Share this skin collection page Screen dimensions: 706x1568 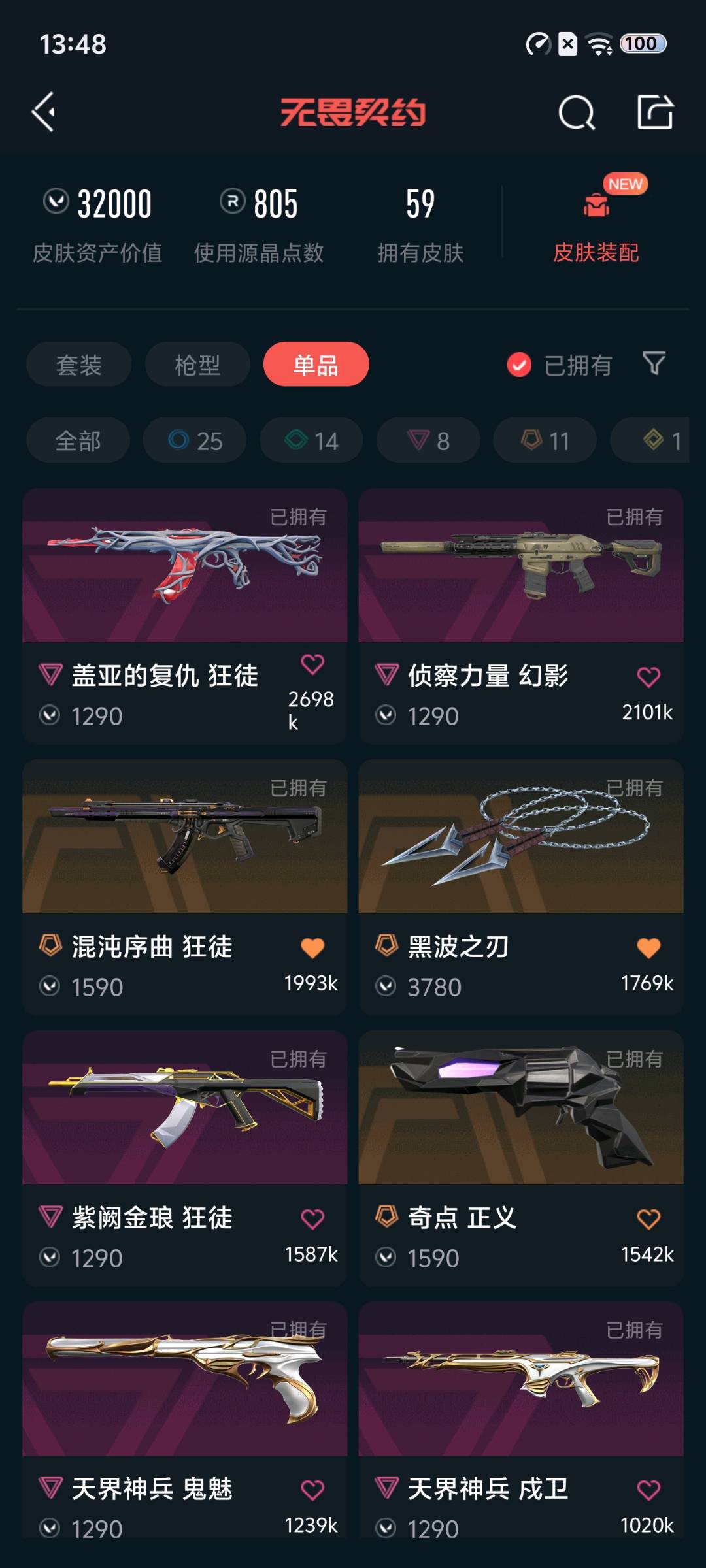(655, 112)
